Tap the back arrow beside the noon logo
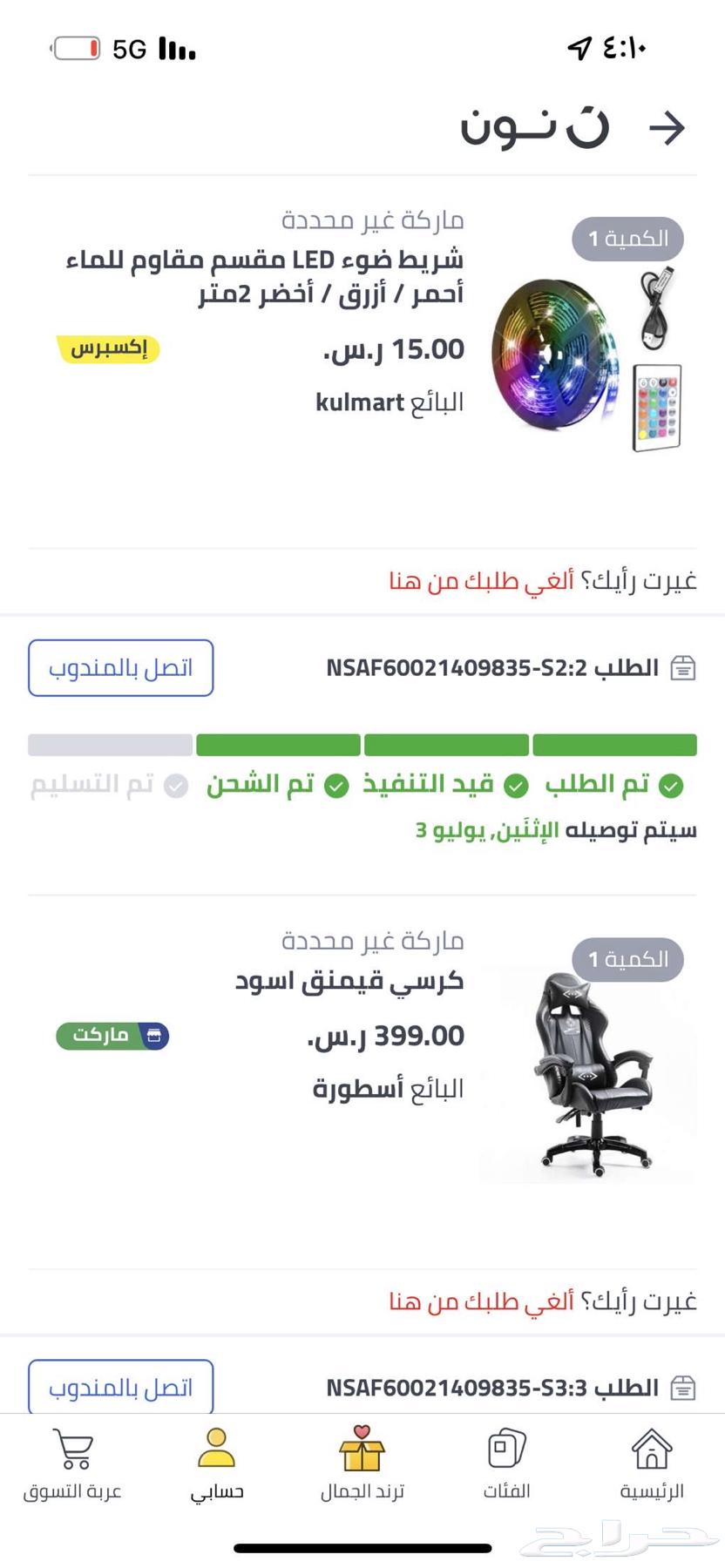Image resolution: width=725 pixels, height=1568 pixels. [x=667, y=129]
